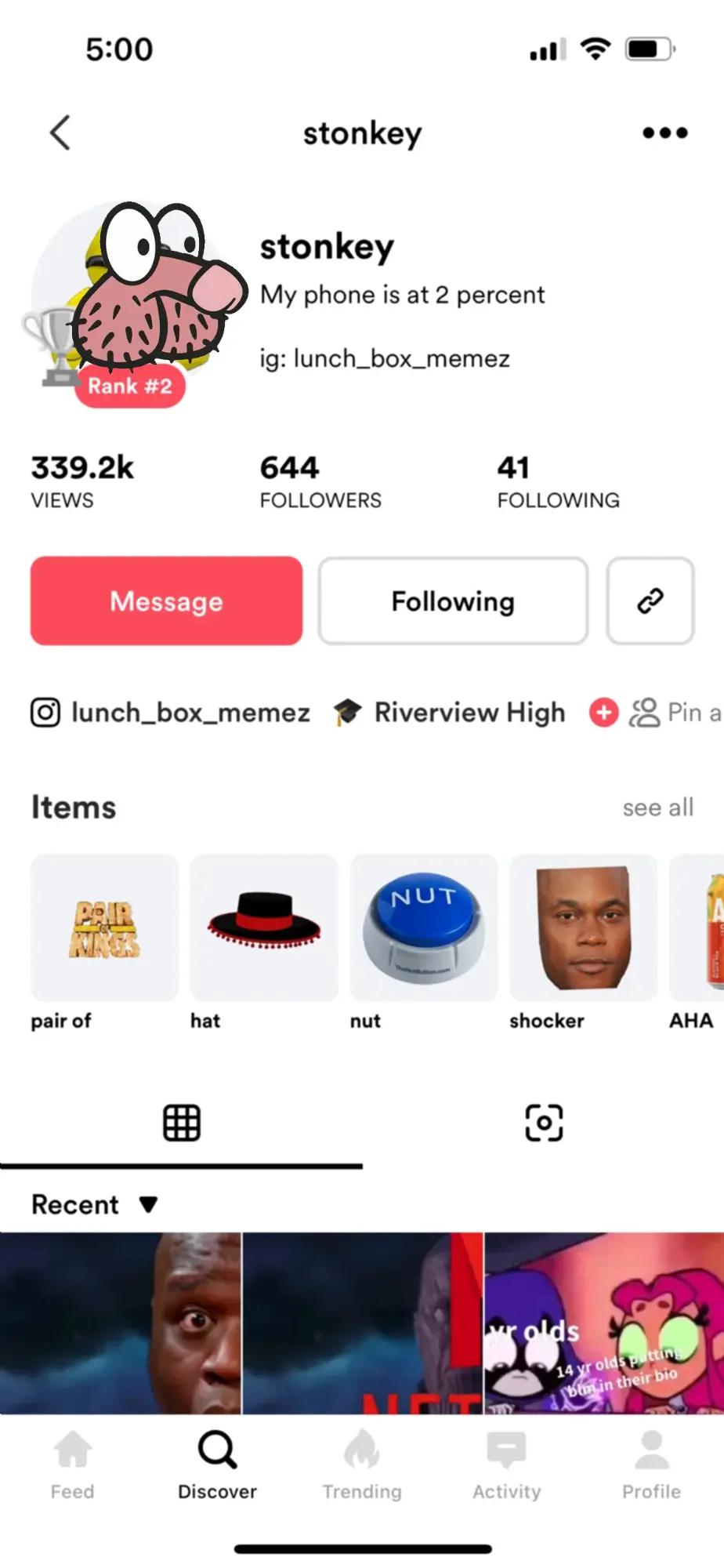
Task: Open the Riverview High school chip
Action: pyautogui.click(x=450, y=713)
